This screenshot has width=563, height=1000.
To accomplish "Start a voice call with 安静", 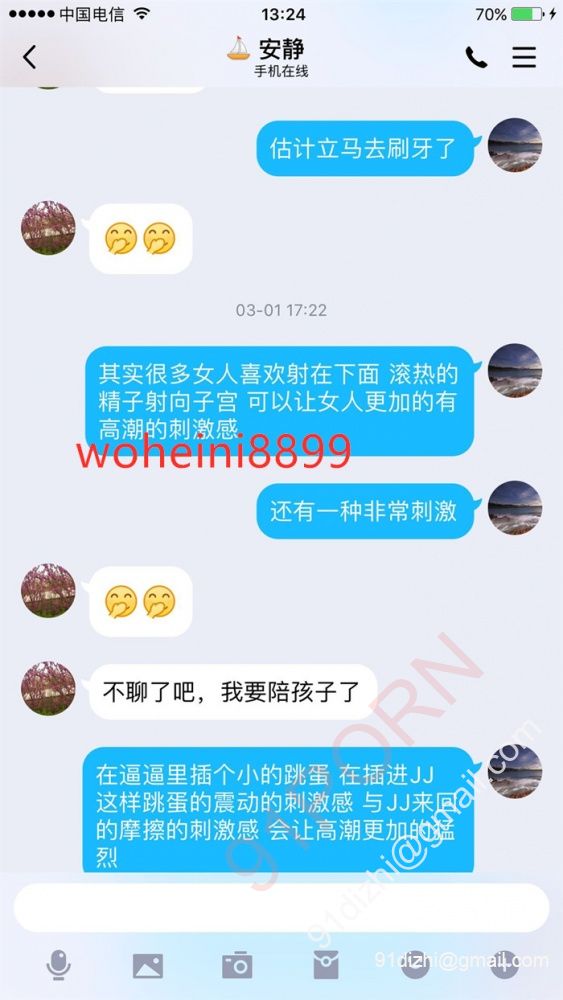I will point(476,58).
